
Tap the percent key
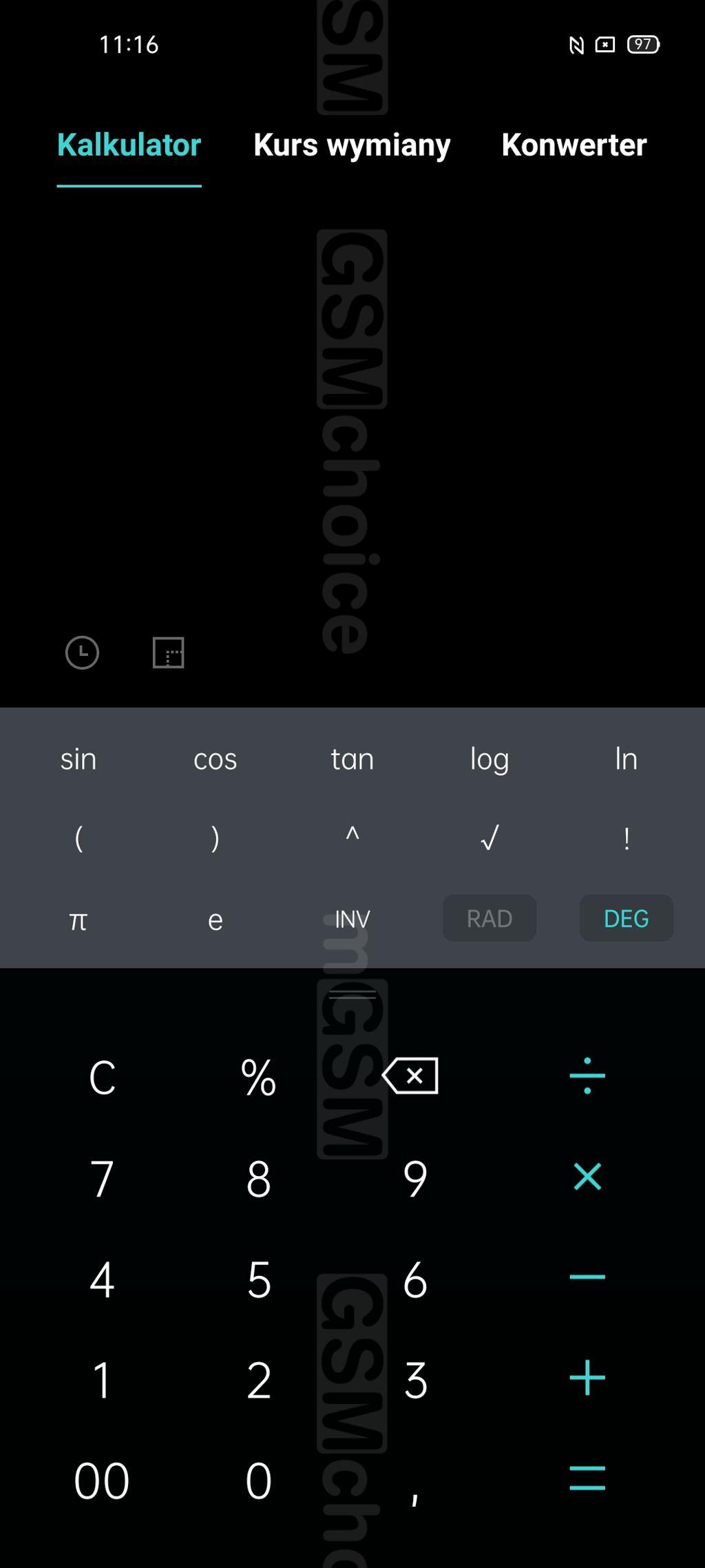(x=259, y=1077)
